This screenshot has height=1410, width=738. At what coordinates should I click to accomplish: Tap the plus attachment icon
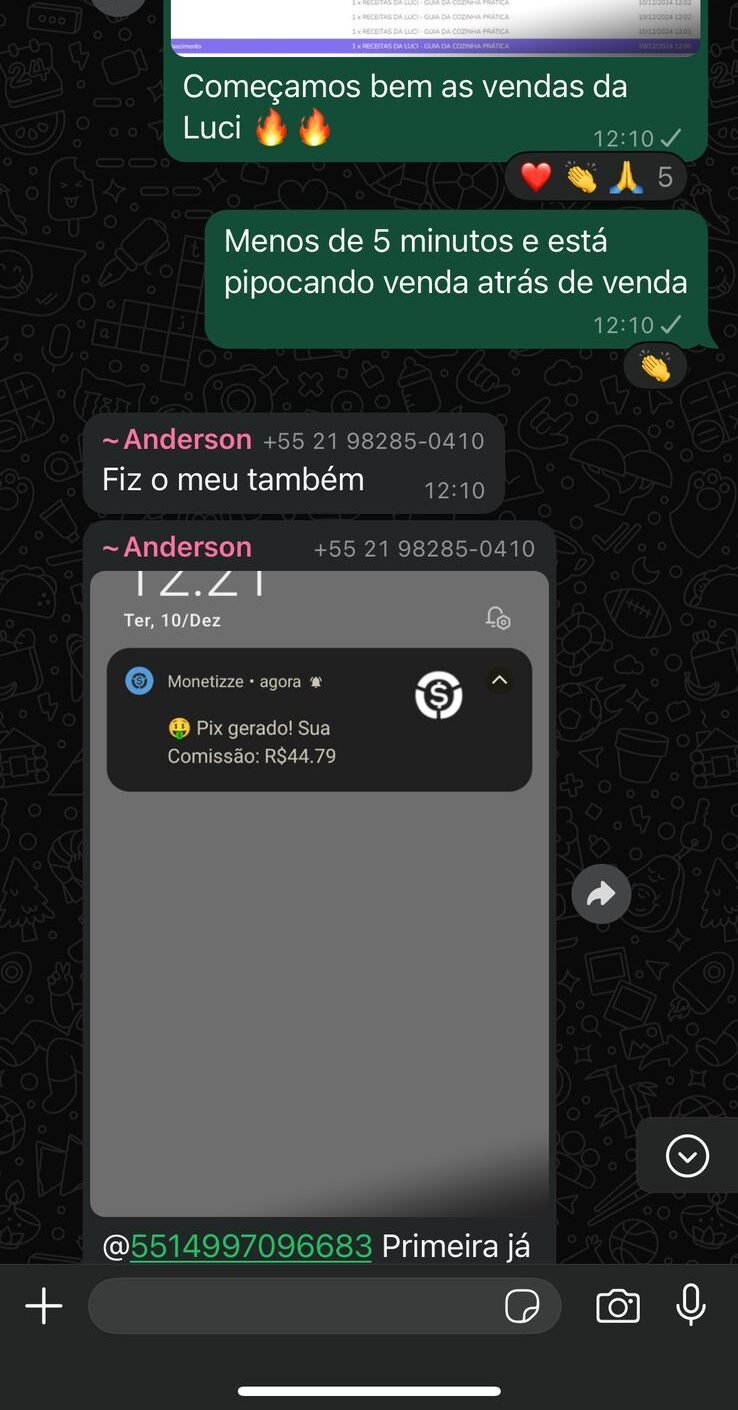point(44,1306)
